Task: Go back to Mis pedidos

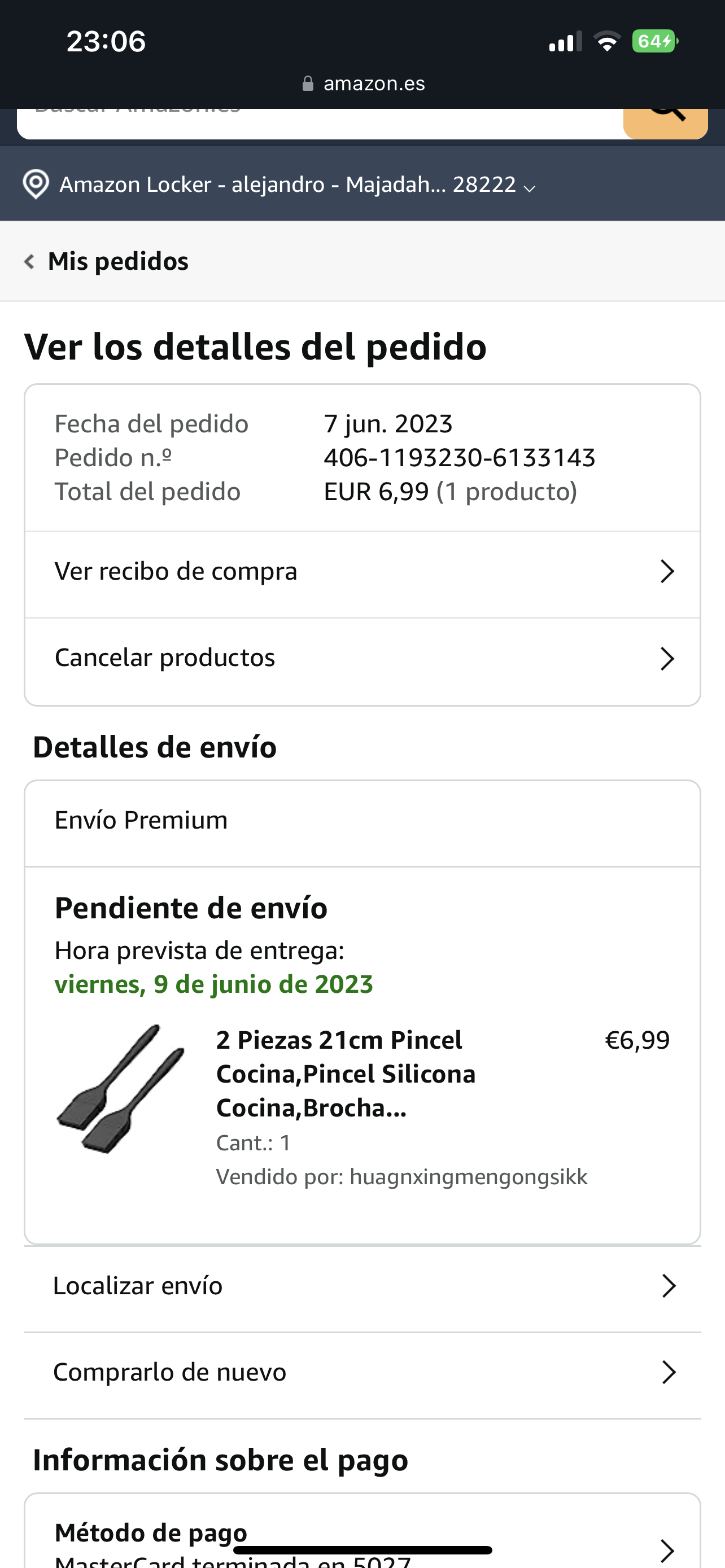Action: (107, 261)
